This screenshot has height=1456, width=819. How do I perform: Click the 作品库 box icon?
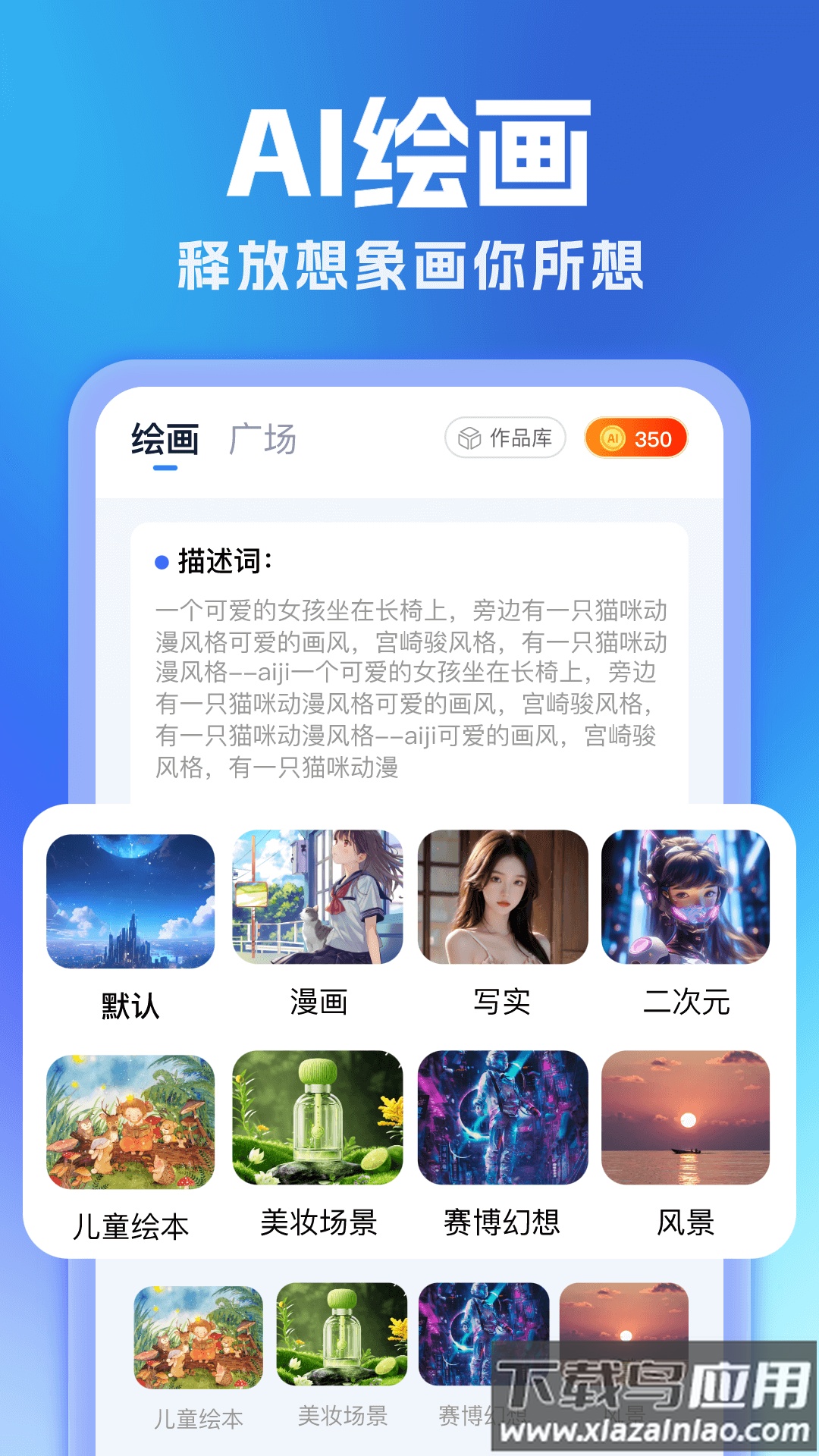[x=472, y=436]
